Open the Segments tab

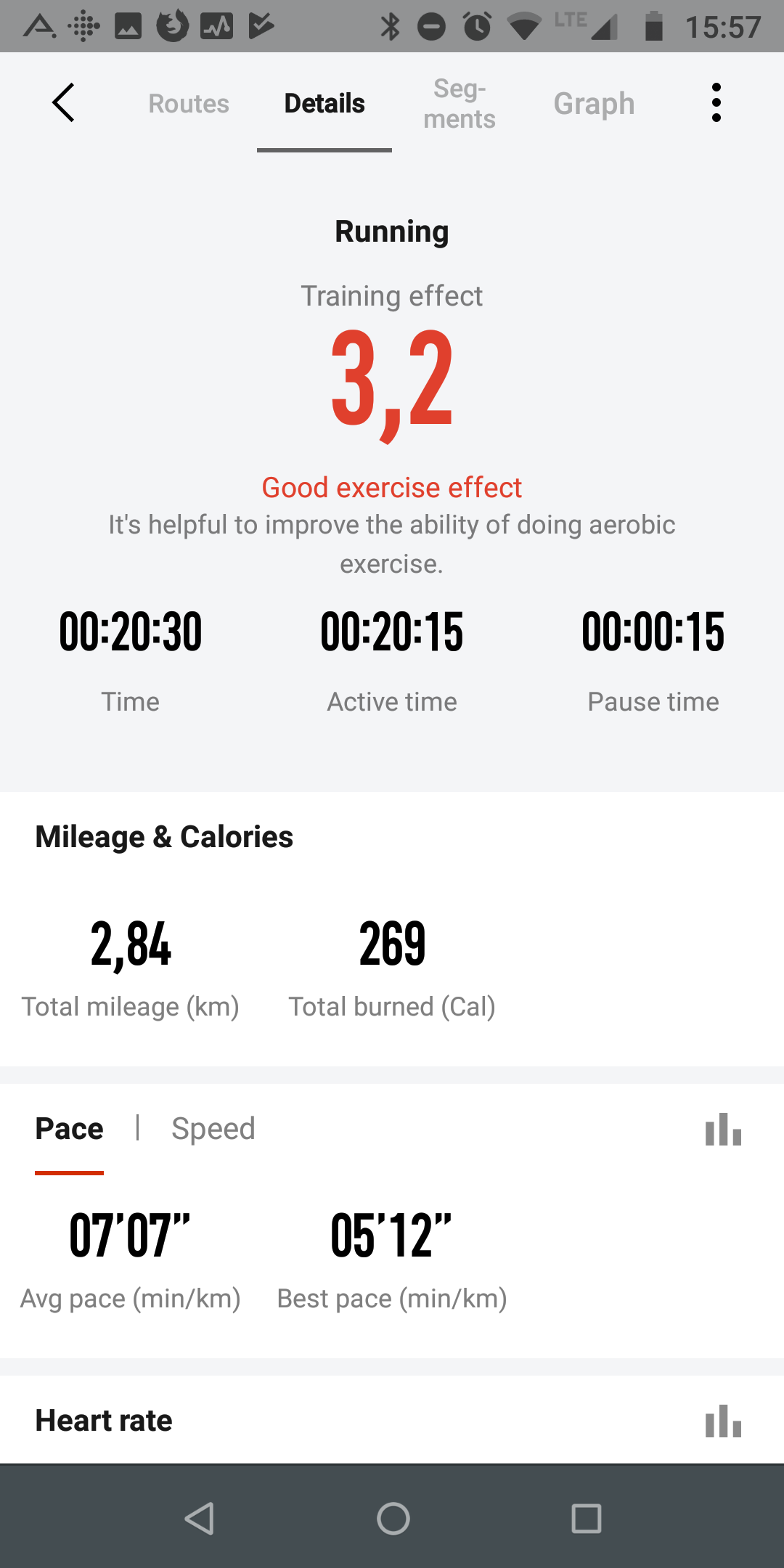tap(460, 104)
